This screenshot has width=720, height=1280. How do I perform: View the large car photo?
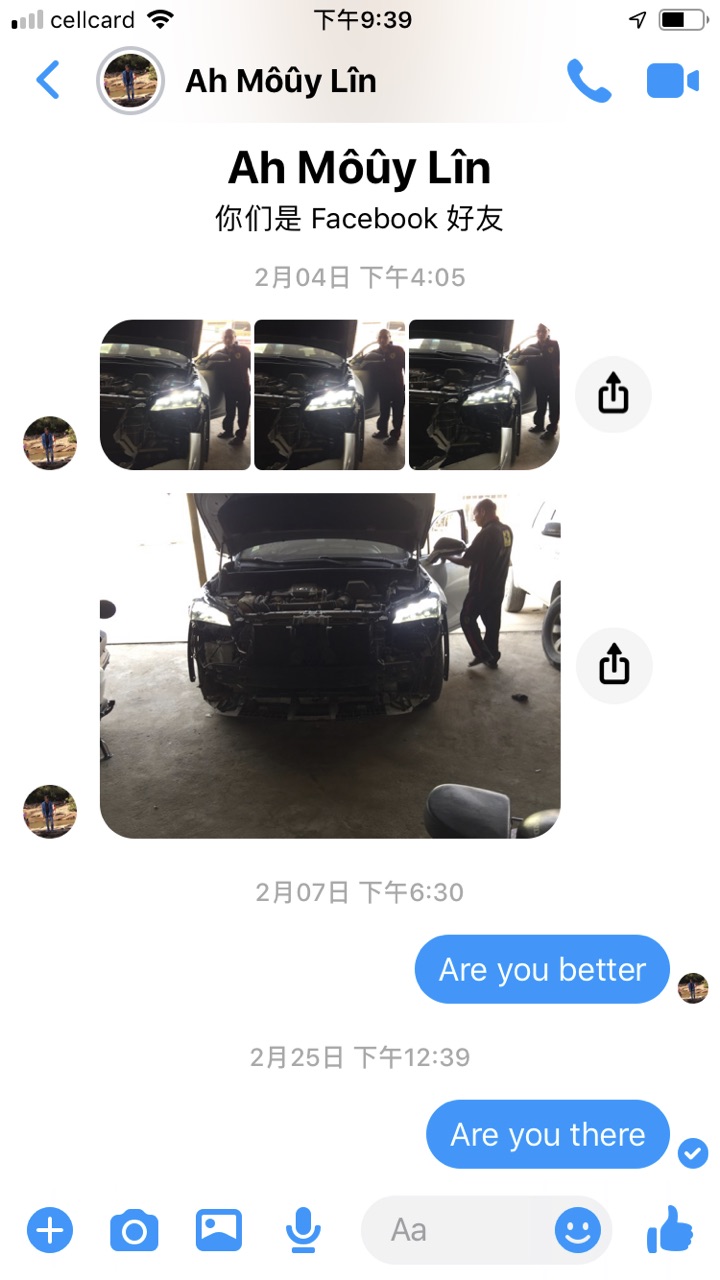330,665
